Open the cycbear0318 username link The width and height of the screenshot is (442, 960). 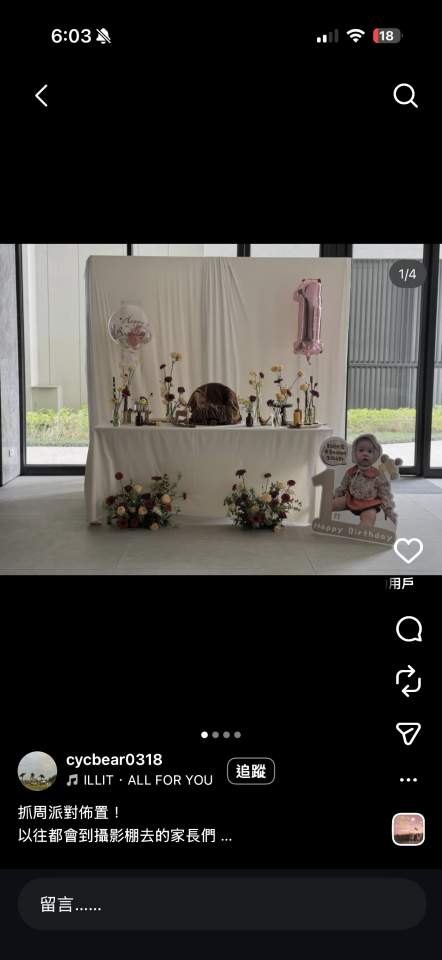(x=114, y=760)
